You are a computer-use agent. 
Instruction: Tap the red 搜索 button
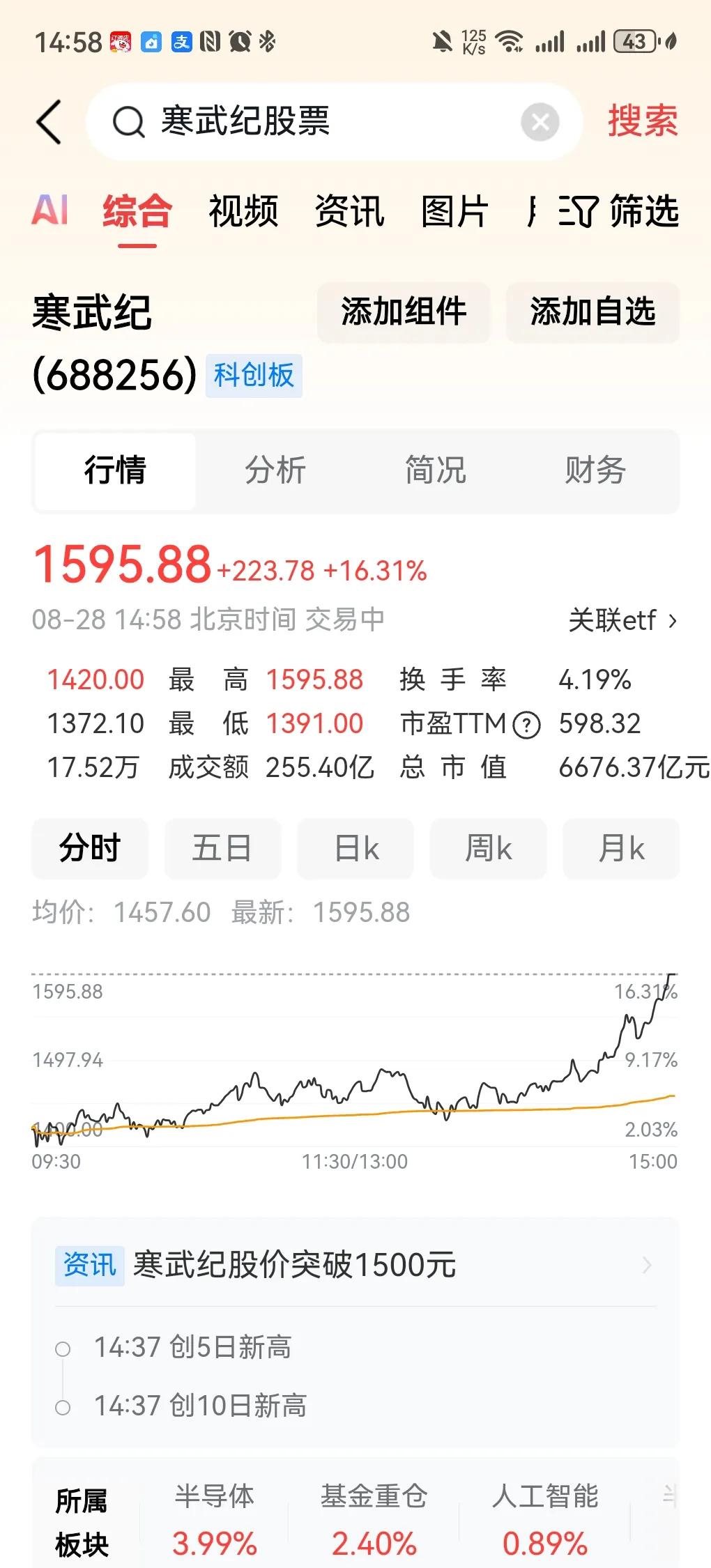(x=643, y=121)
